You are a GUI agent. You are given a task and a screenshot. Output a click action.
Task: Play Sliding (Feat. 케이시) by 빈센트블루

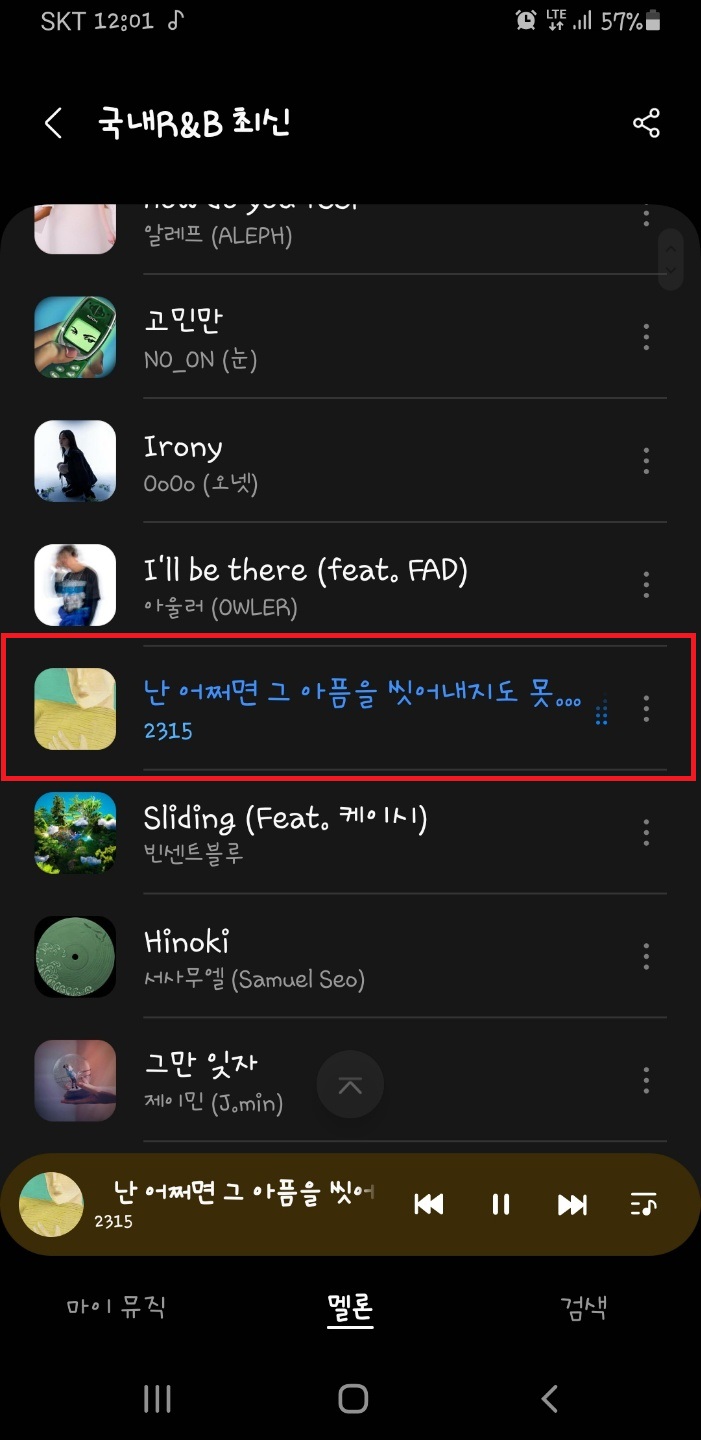coord(300,833)
